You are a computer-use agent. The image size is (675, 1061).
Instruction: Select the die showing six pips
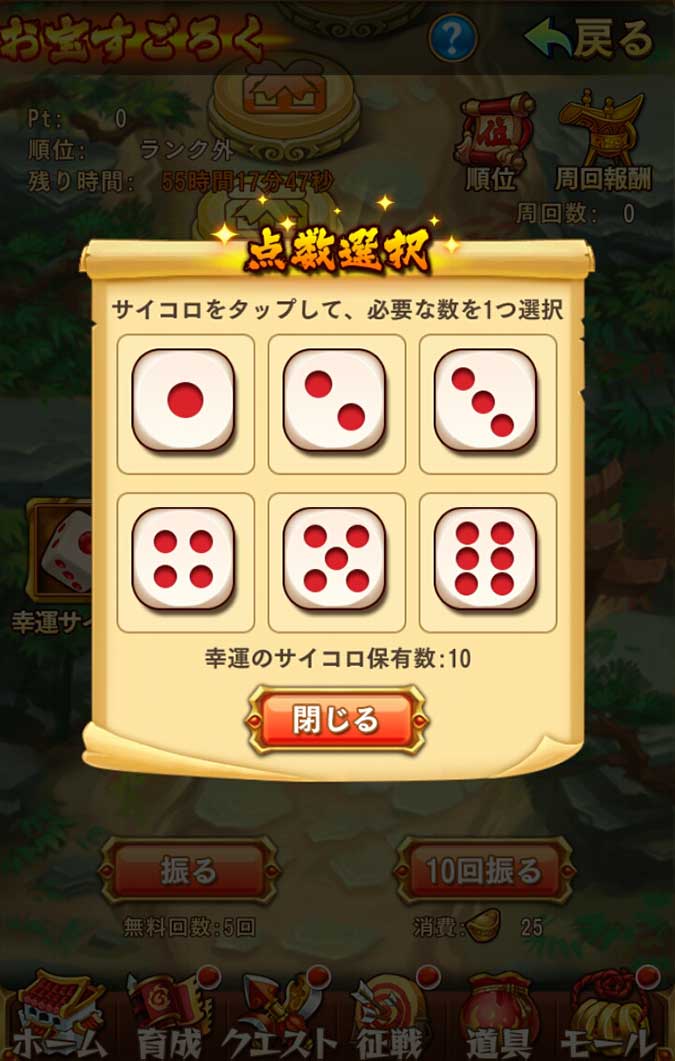487,561
